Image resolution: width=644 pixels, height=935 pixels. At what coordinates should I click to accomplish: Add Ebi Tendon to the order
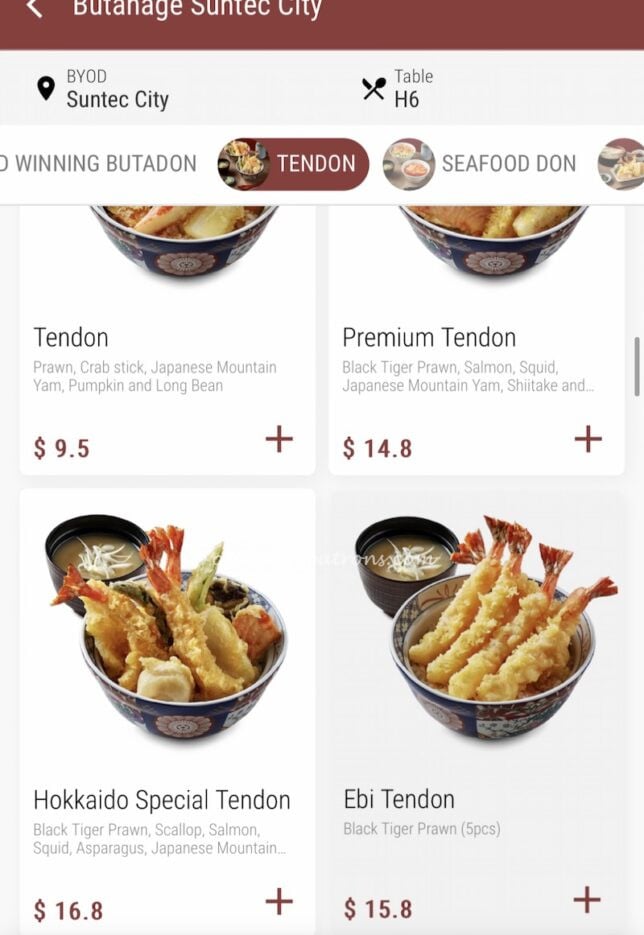[587, 900]
